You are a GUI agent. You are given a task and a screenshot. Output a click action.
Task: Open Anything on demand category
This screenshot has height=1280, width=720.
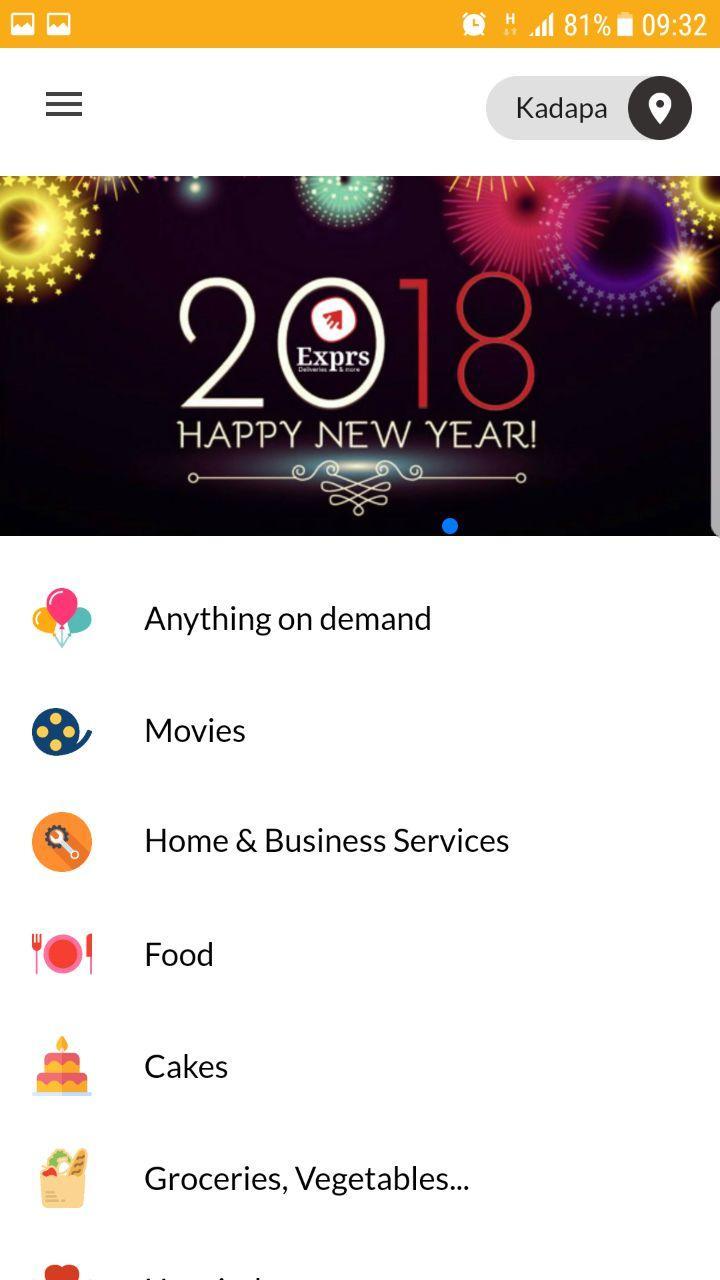click(x=287, y=619)
